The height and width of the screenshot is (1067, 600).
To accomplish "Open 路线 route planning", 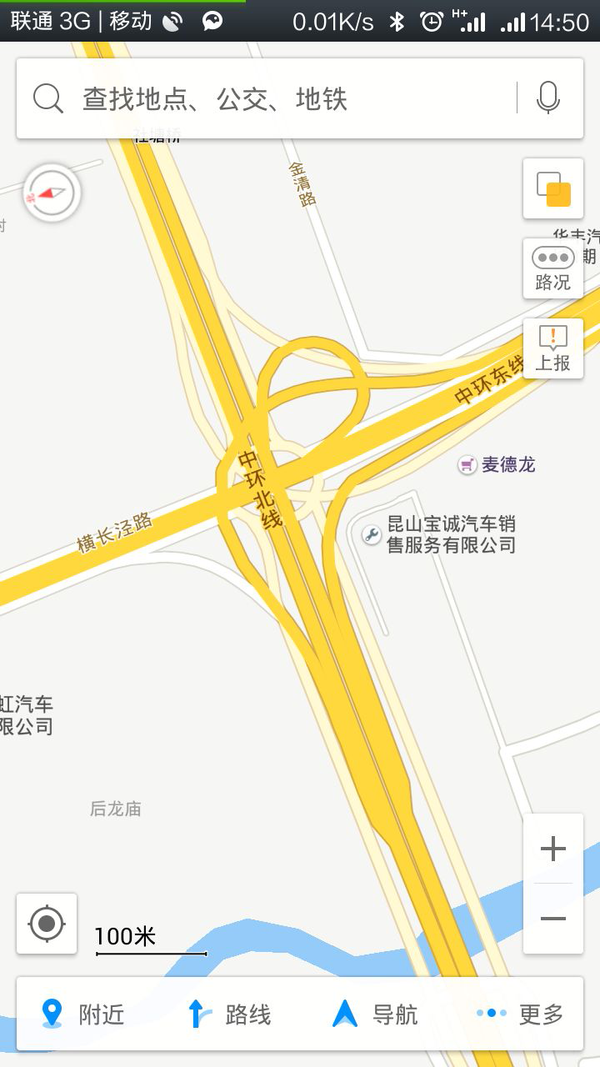I will pyautogui.click(x=230, y=1014).
